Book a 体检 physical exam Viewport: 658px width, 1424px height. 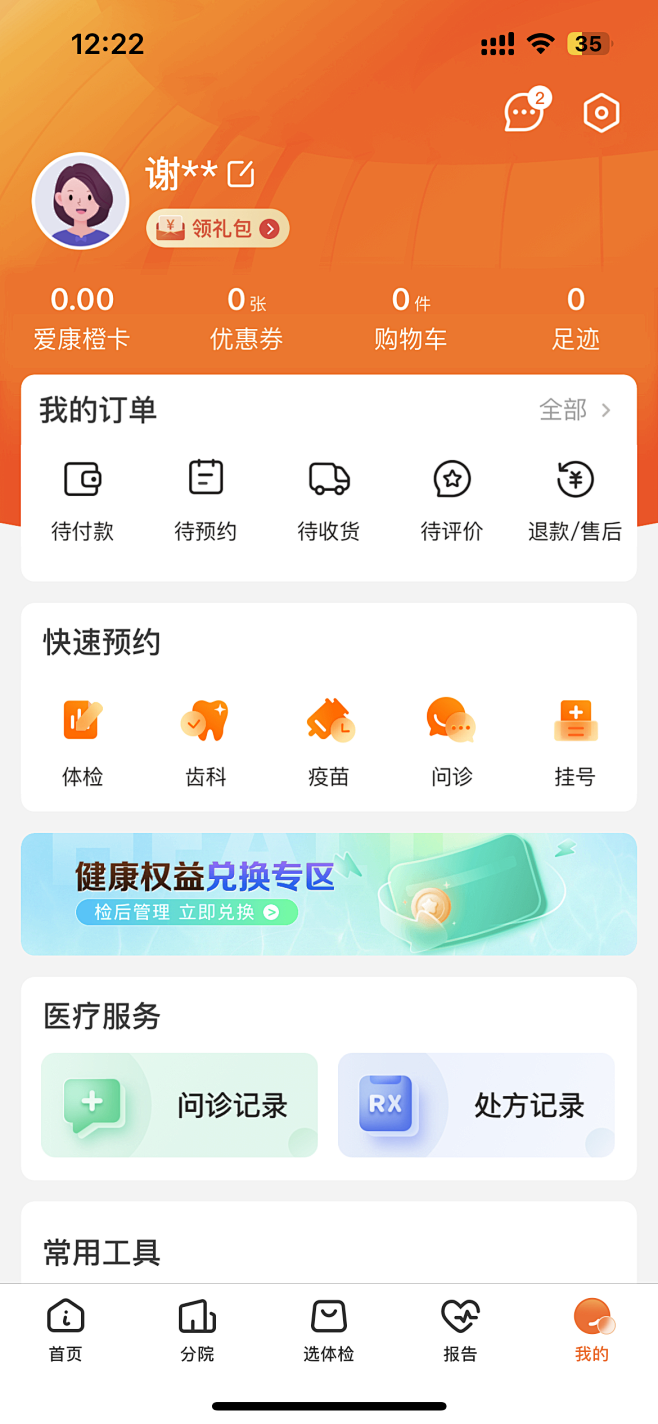click(x=82, y=741)
